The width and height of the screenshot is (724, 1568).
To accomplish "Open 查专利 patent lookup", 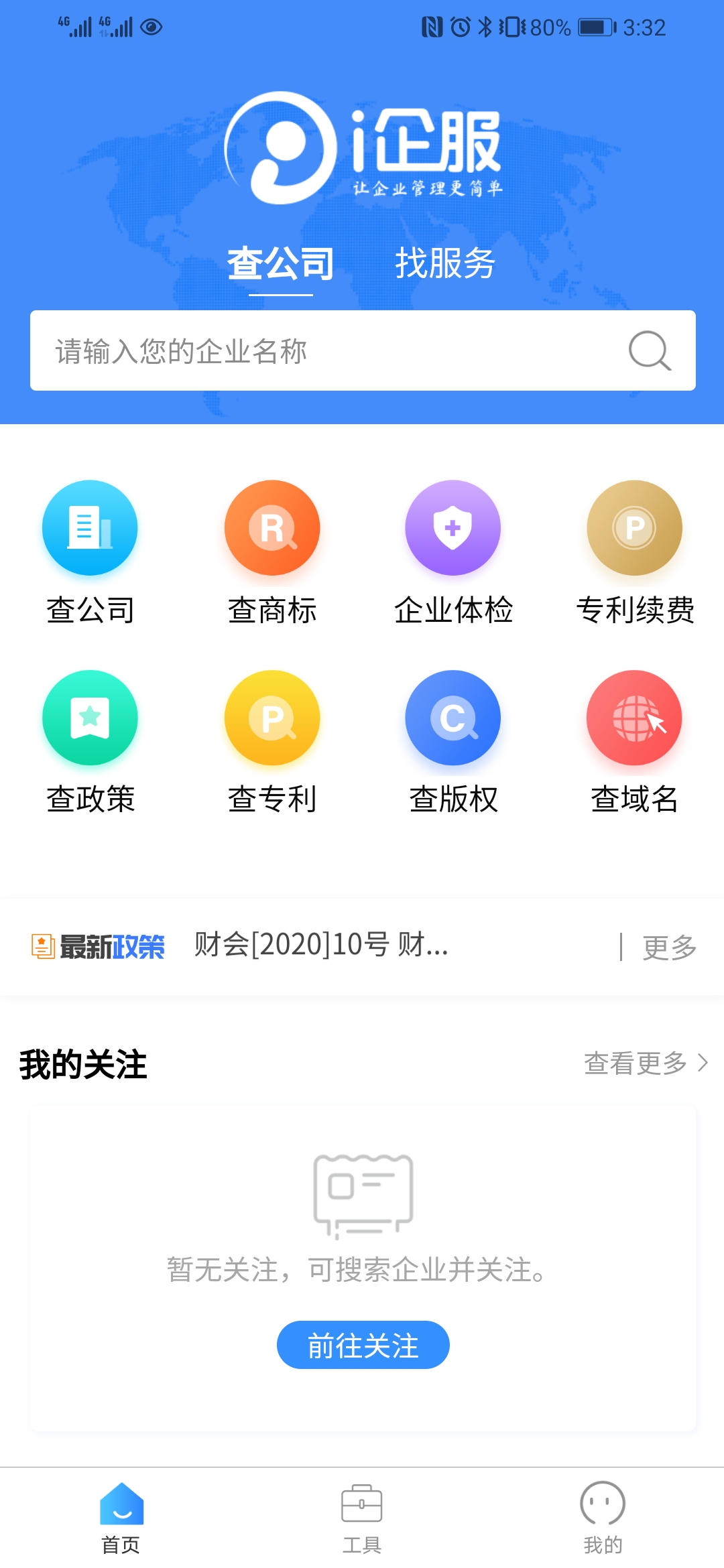I will pos(271,718).
